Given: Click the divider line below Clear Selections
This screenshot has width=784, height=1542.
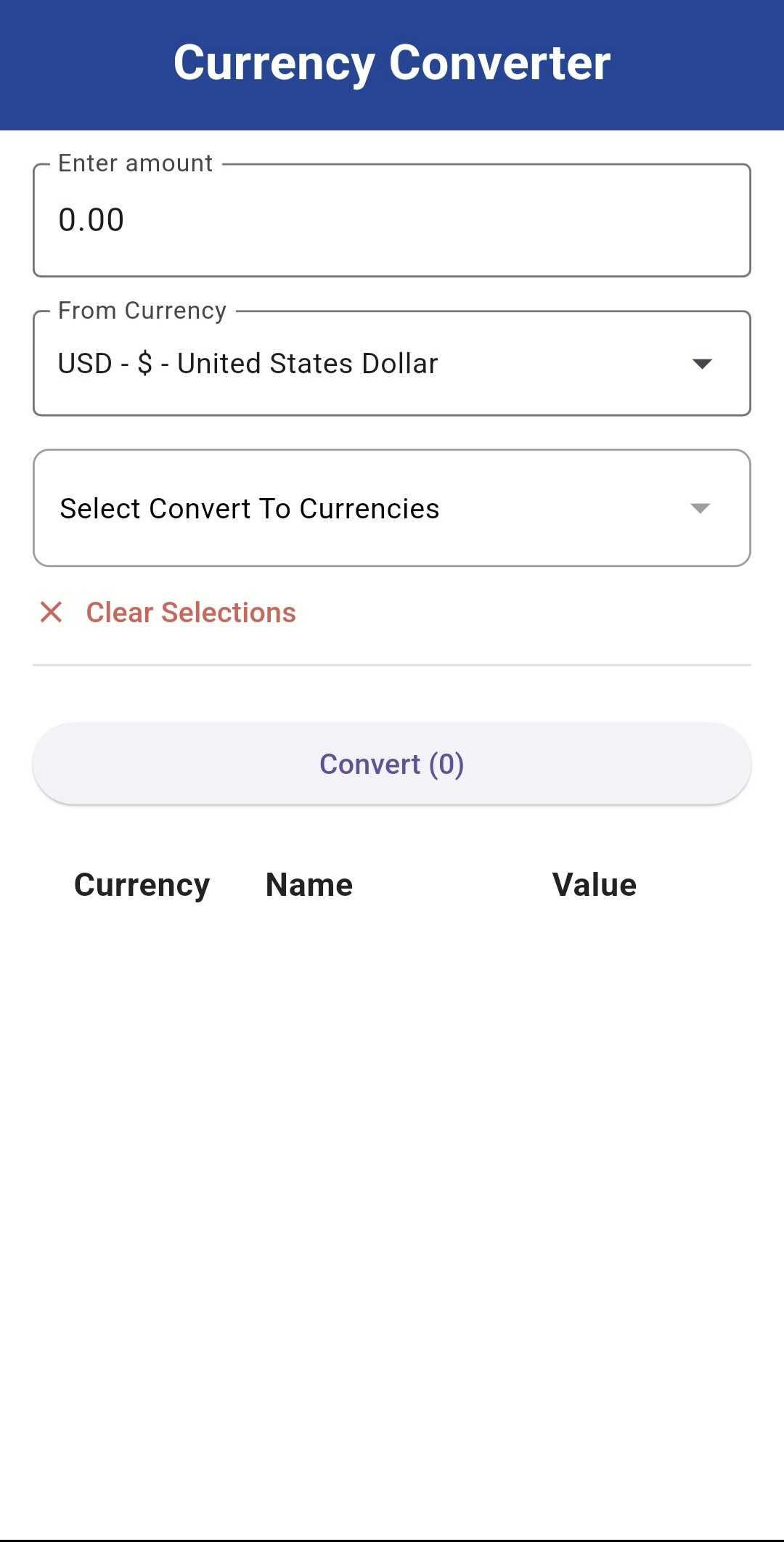Looking at the screenshot, I should coord(392,663).
